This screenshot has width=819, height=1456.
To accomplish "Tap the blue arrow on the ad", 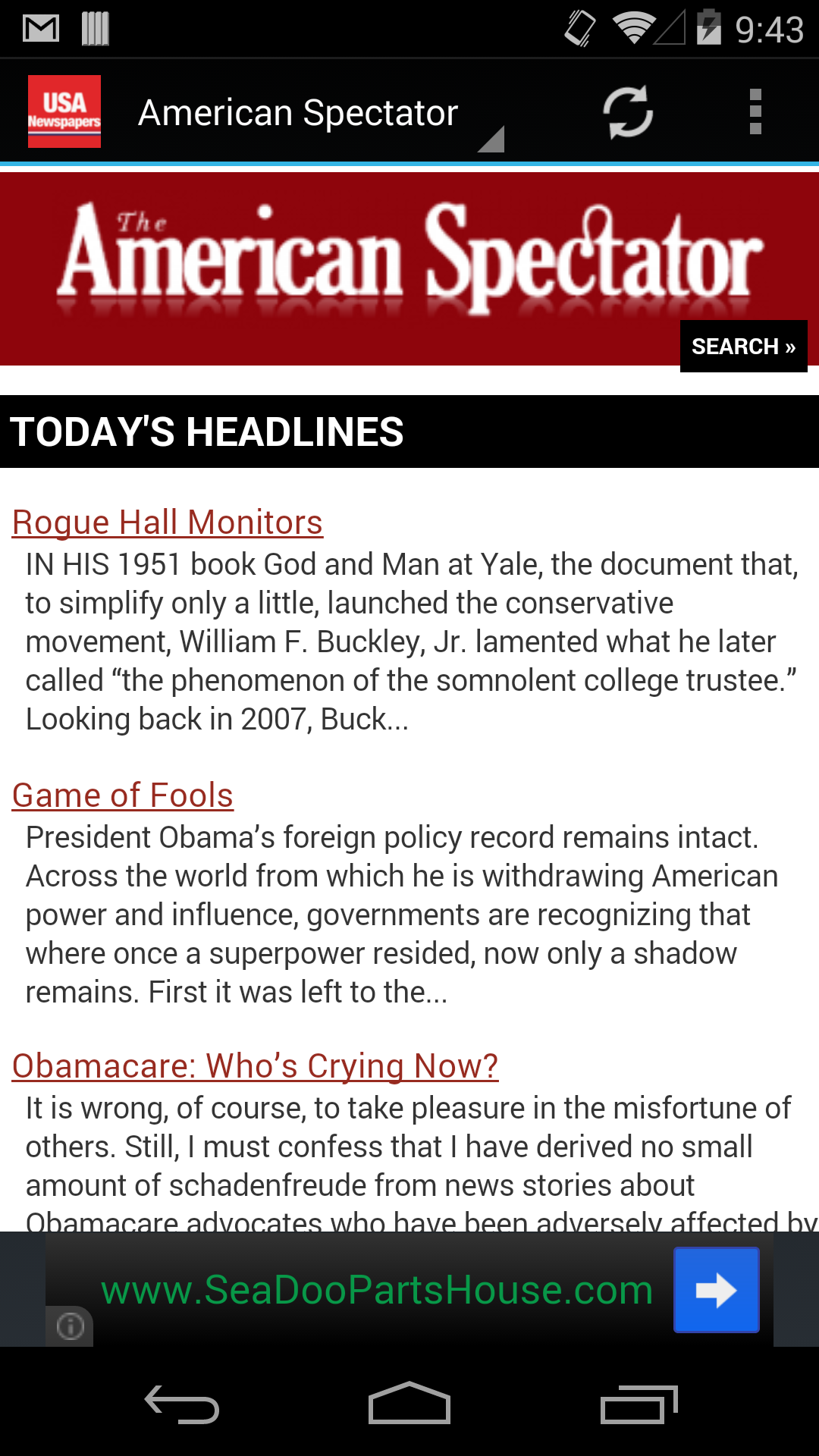I will point(715,1290).
